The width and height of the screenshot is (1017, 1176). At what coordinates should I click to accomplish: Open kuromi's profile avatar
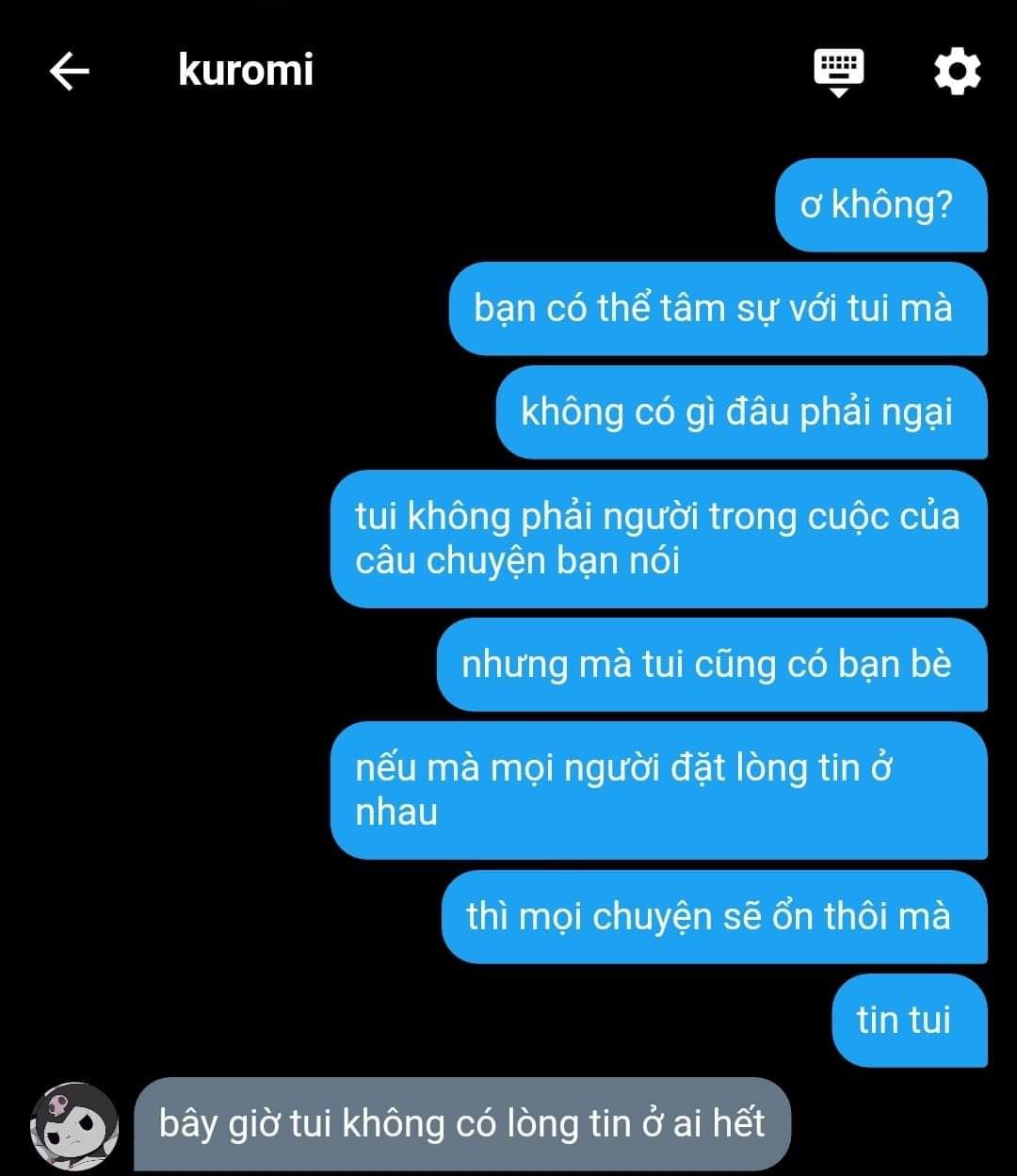coord(75,1125)
